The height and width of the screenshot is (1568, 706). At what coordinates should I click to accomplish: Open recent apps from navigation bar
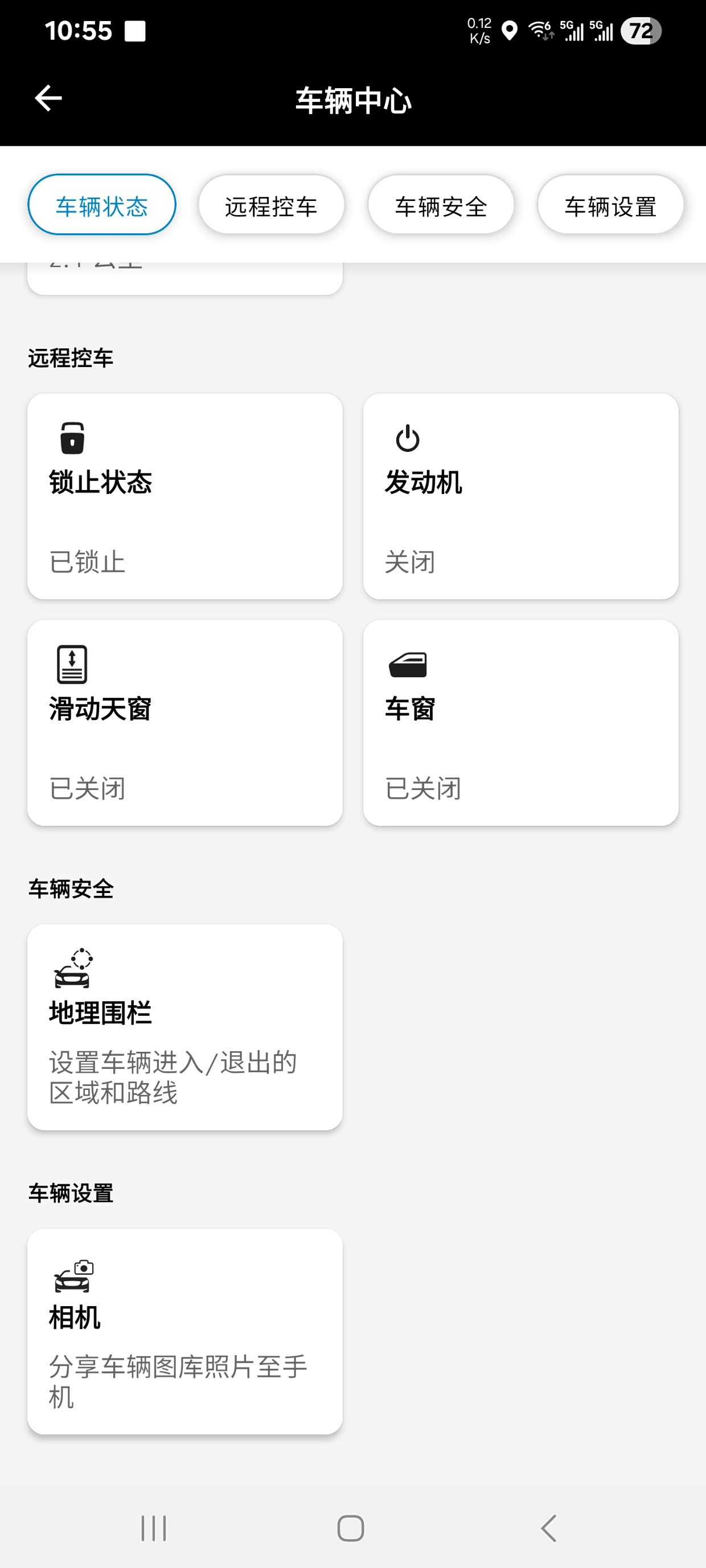[154, 1528]
